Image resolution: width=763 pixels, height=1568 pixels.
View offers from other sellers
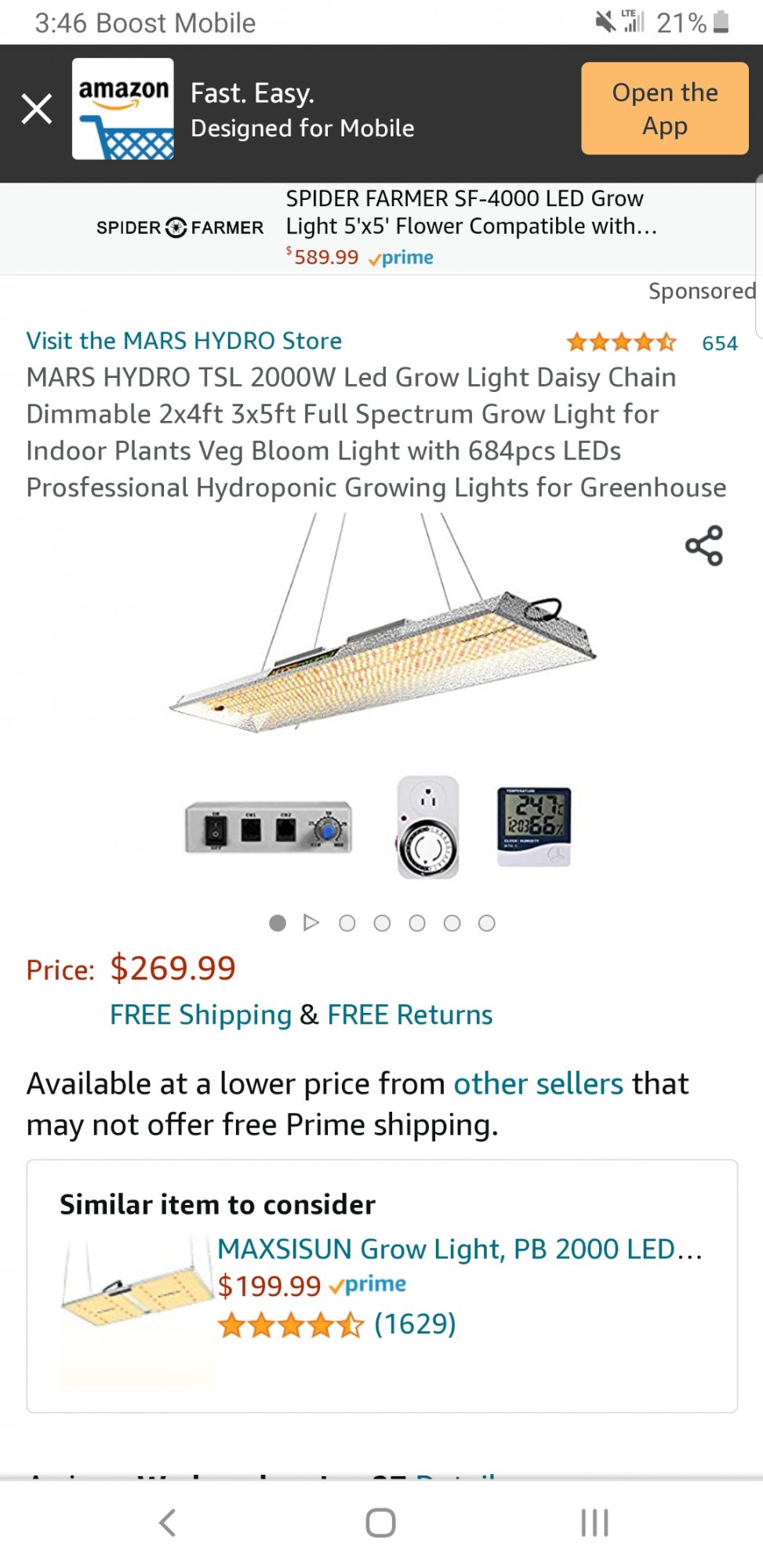click(x=538, y=1083)
